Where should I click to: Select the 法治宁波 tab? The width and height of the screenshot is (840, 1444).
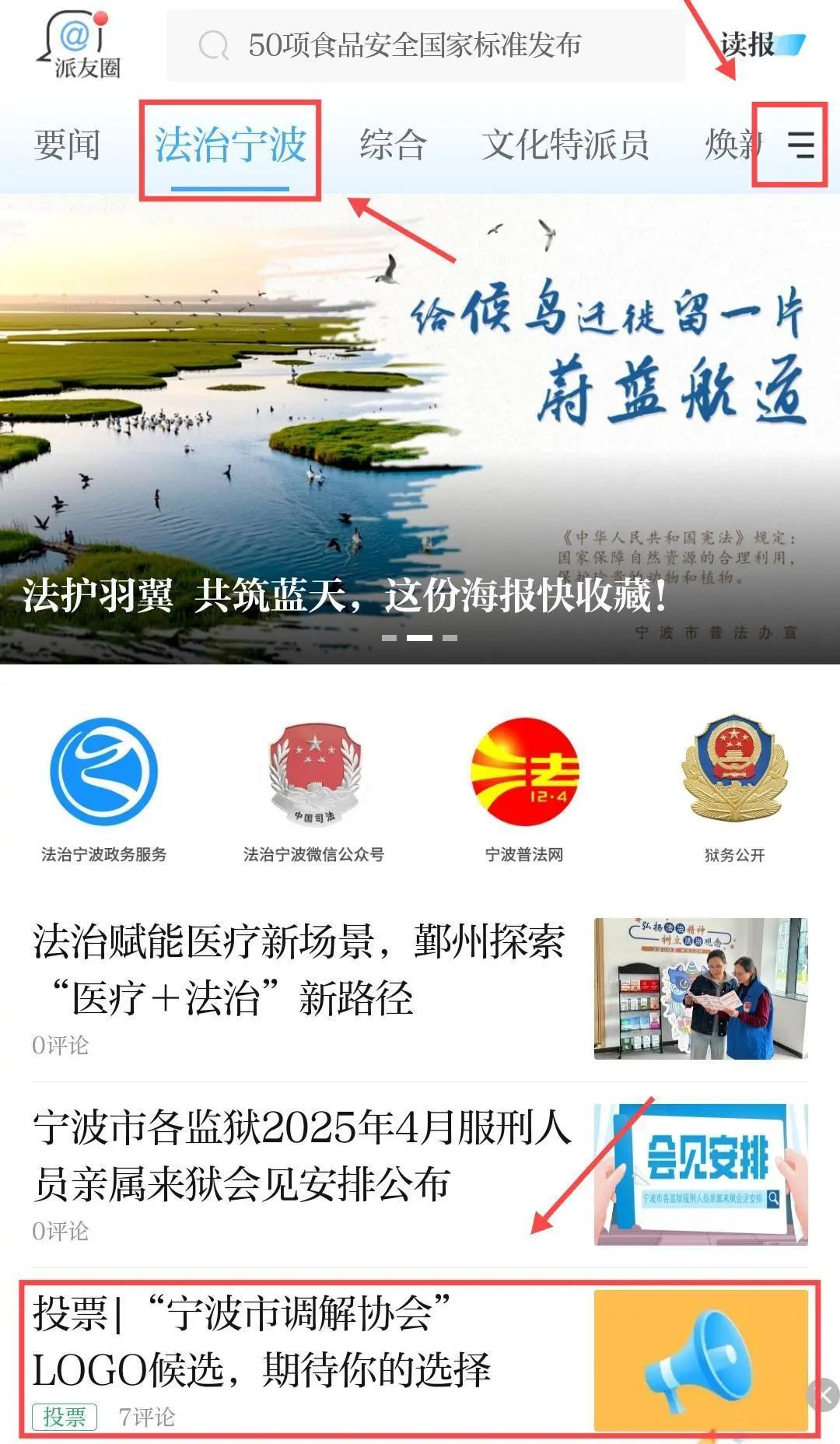click(230, 145)
